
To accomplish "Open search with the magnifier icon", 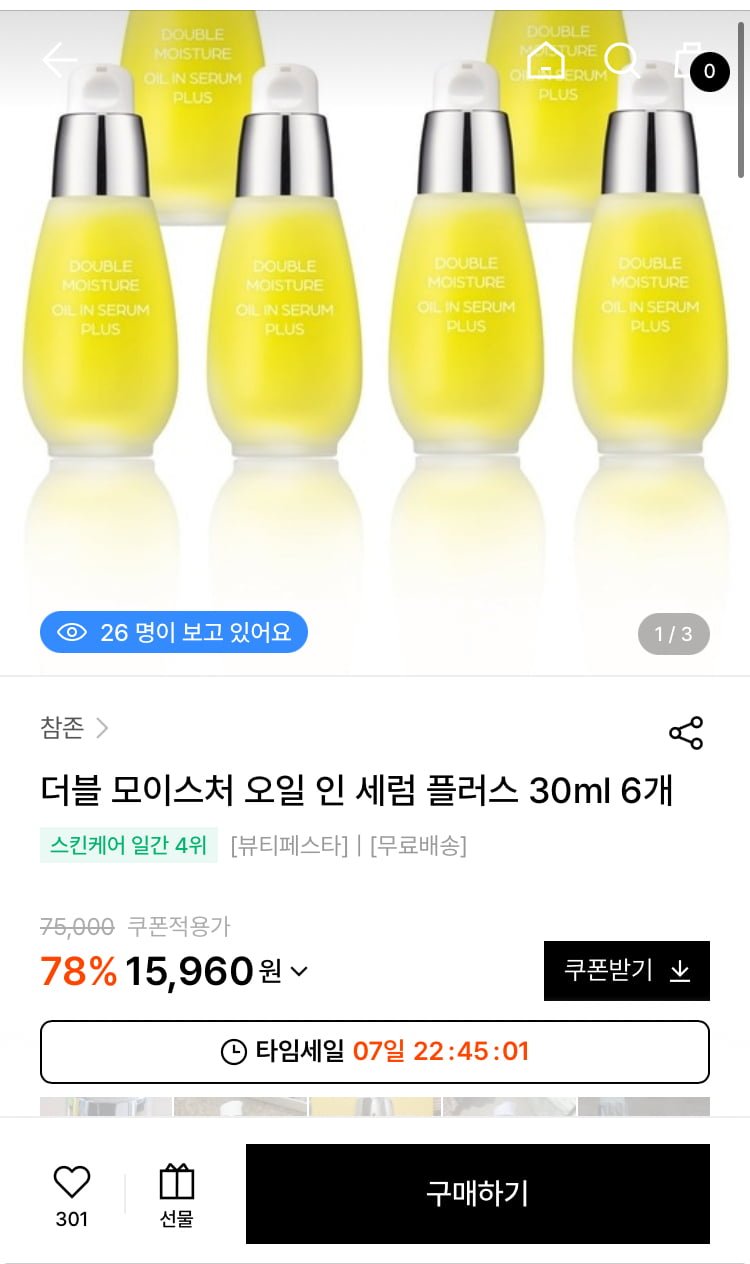I will point(622,61).
